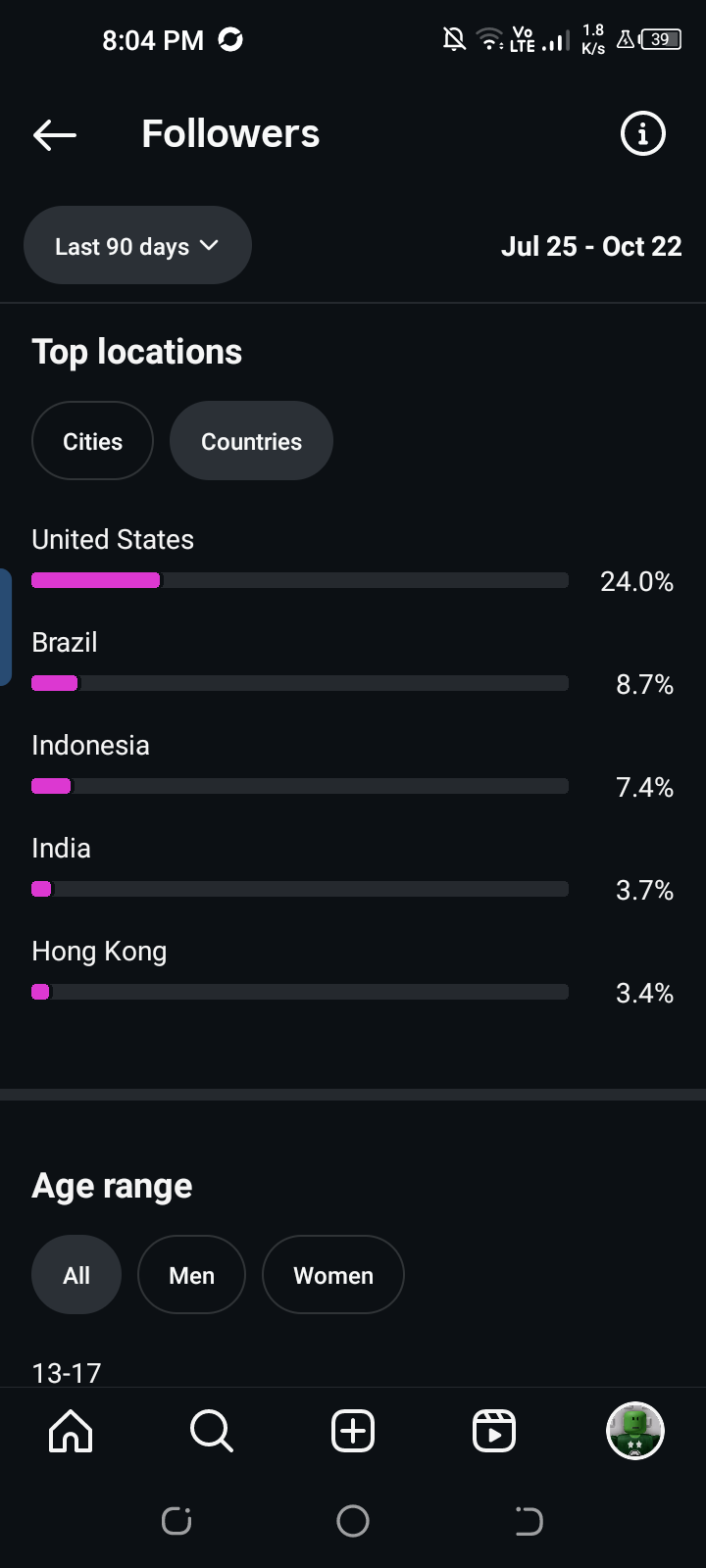Filter age range by Women
This screenshot has width=706, height=1568.
(x=333, y=1275)
